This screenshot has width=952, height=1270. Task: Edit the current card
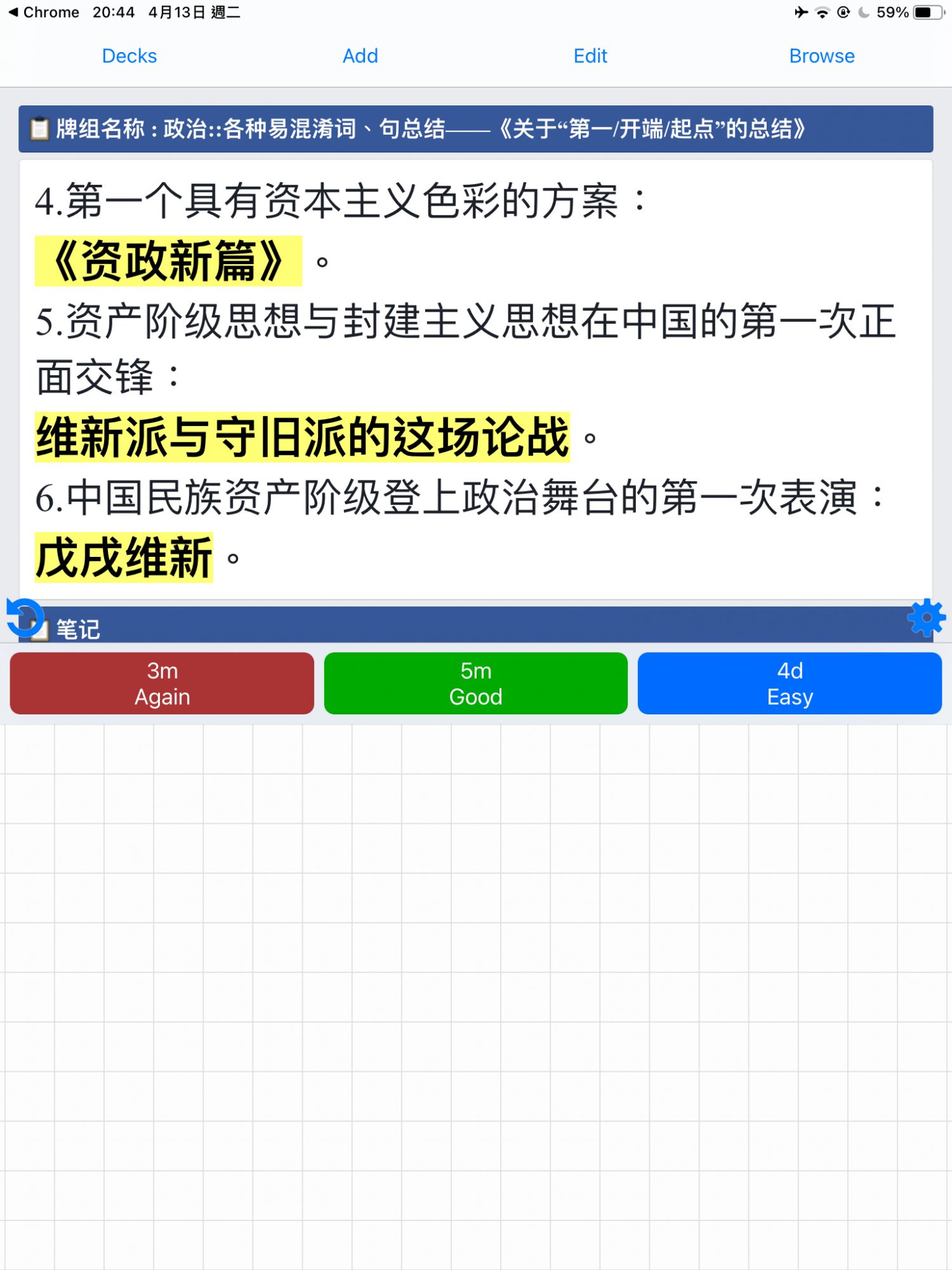point(590,56)
